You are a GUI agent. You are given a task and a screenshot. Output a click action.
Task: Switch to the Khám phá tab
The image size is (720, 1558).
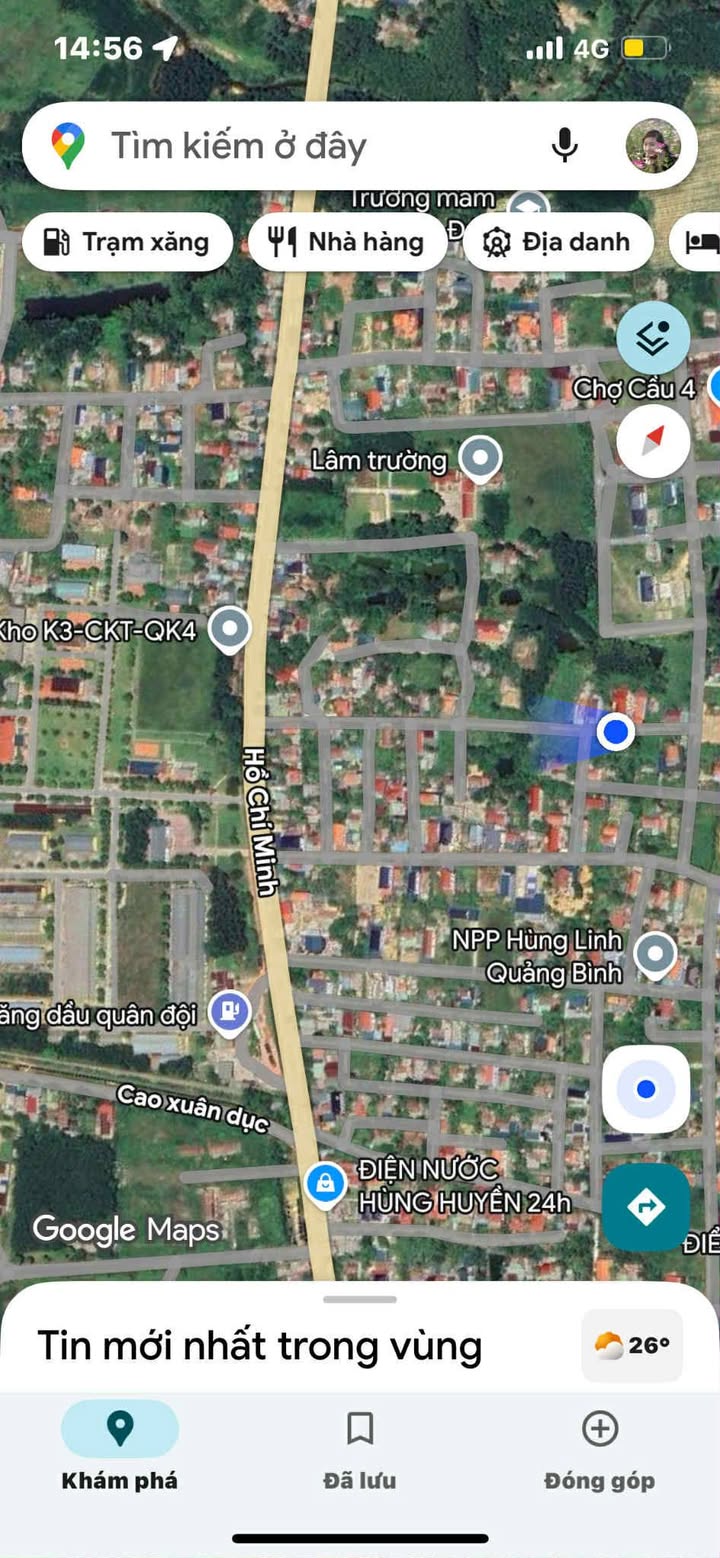pos(120,1445)
